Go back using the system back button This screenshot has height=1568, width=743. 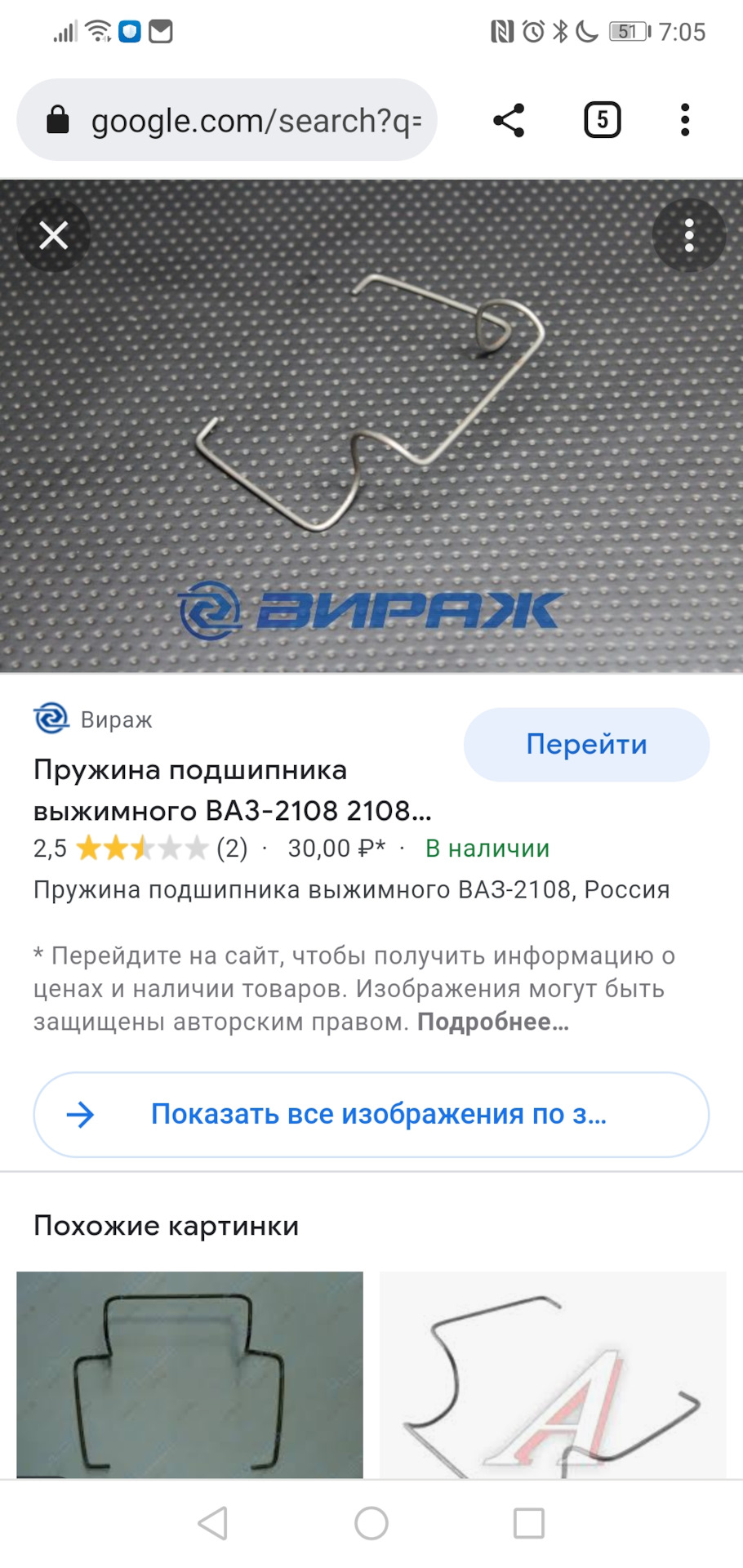212,1523
